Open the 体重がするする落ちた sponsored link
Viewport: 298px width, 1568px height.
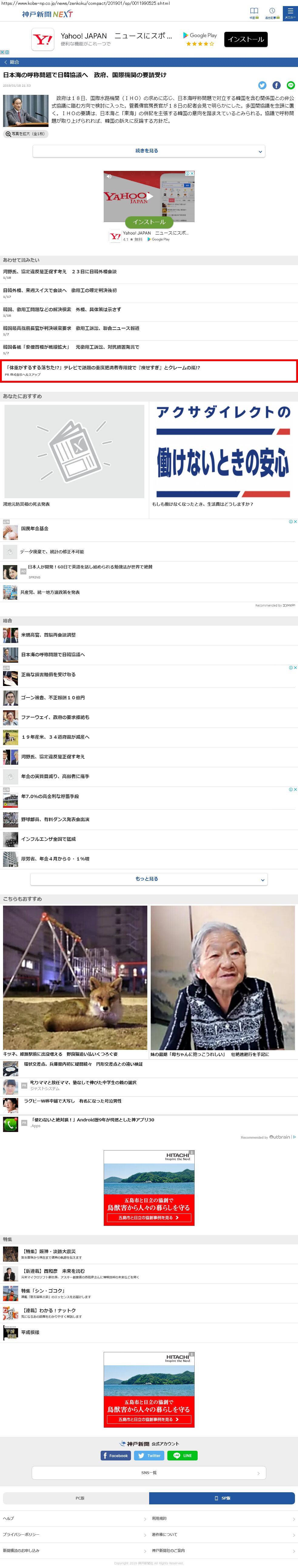pos(102,368)
